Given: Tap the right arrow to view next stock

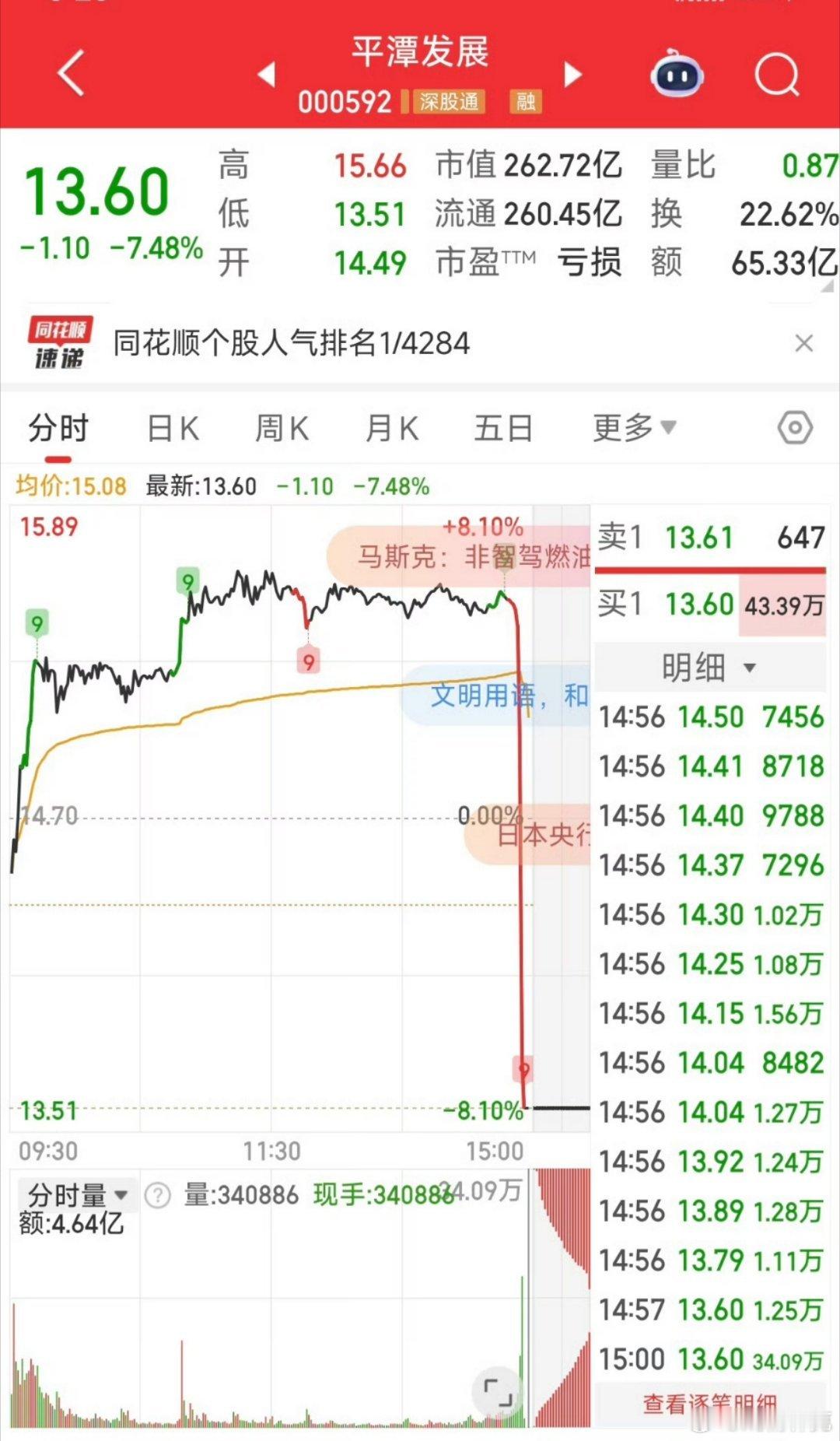Looking at the screenshot, I should click(573, 75).
